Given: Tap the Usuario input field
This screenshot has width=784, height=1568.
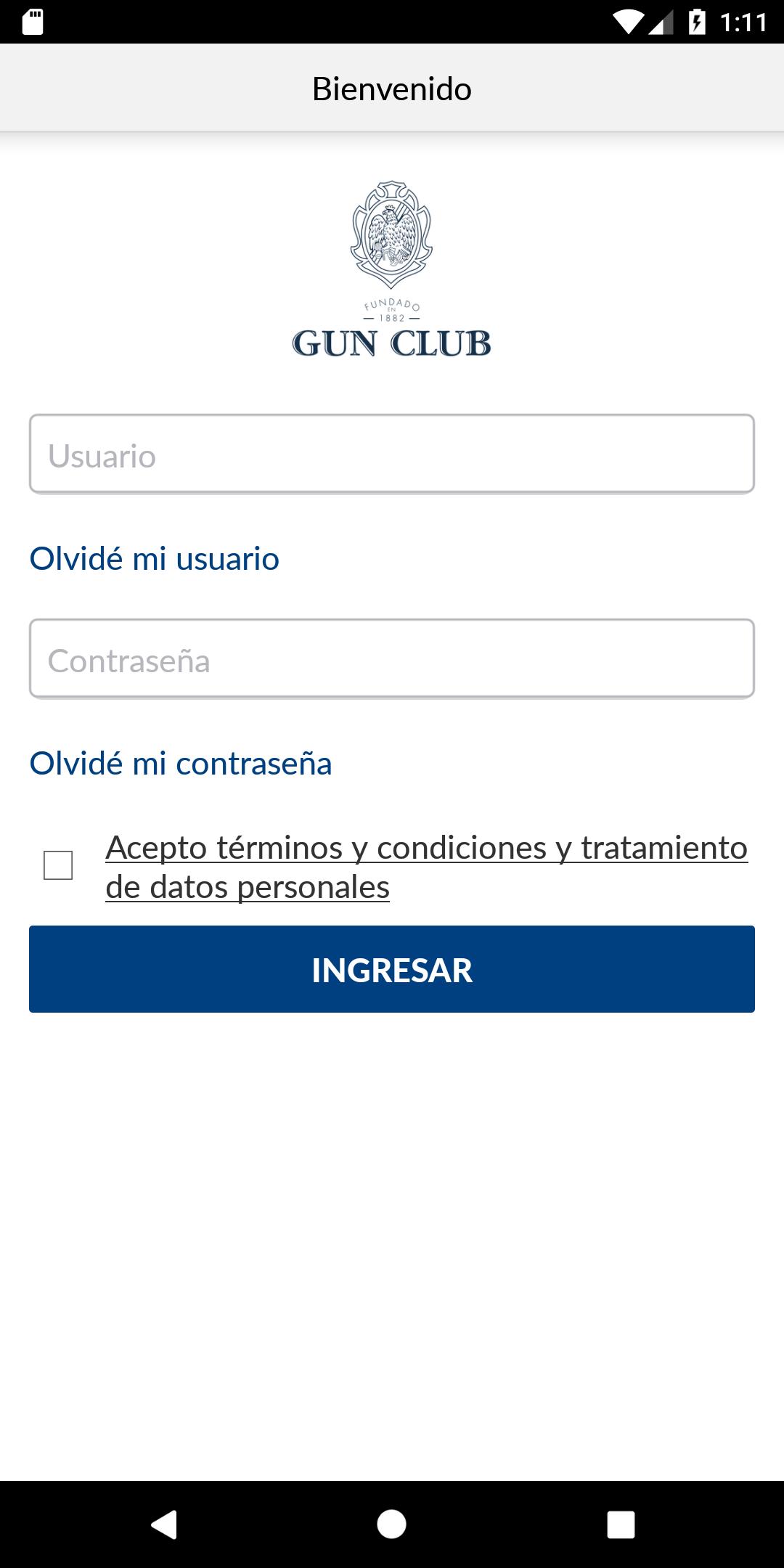Looking at the screenshot, I should [x=392, y=454].
